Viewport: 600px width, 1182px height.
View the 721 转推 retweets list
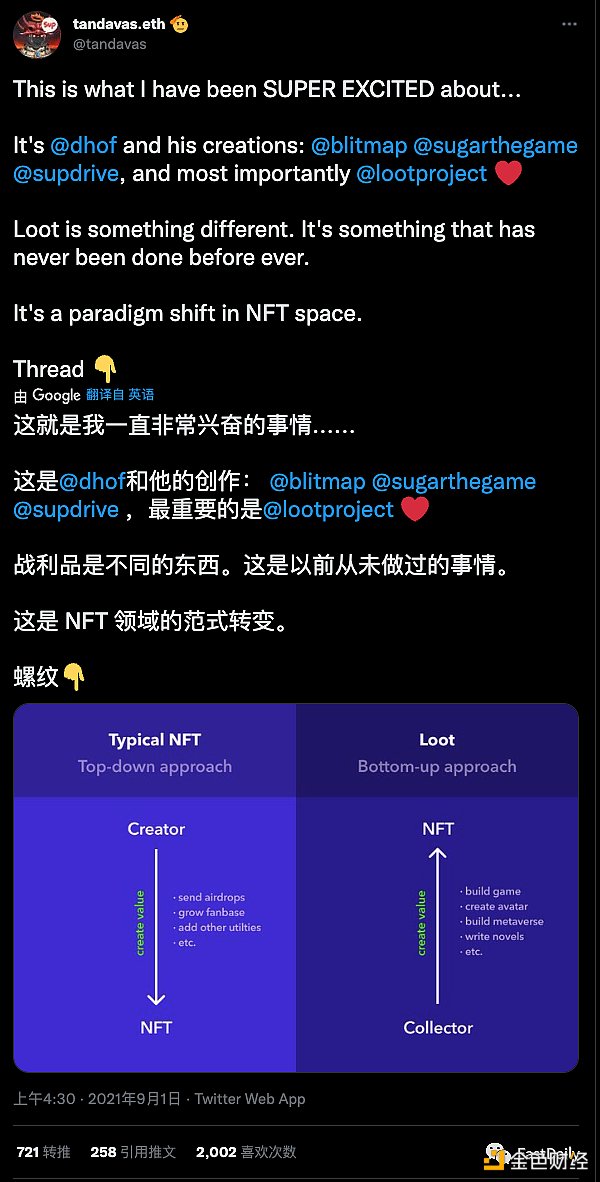(x=44, y=1152)
